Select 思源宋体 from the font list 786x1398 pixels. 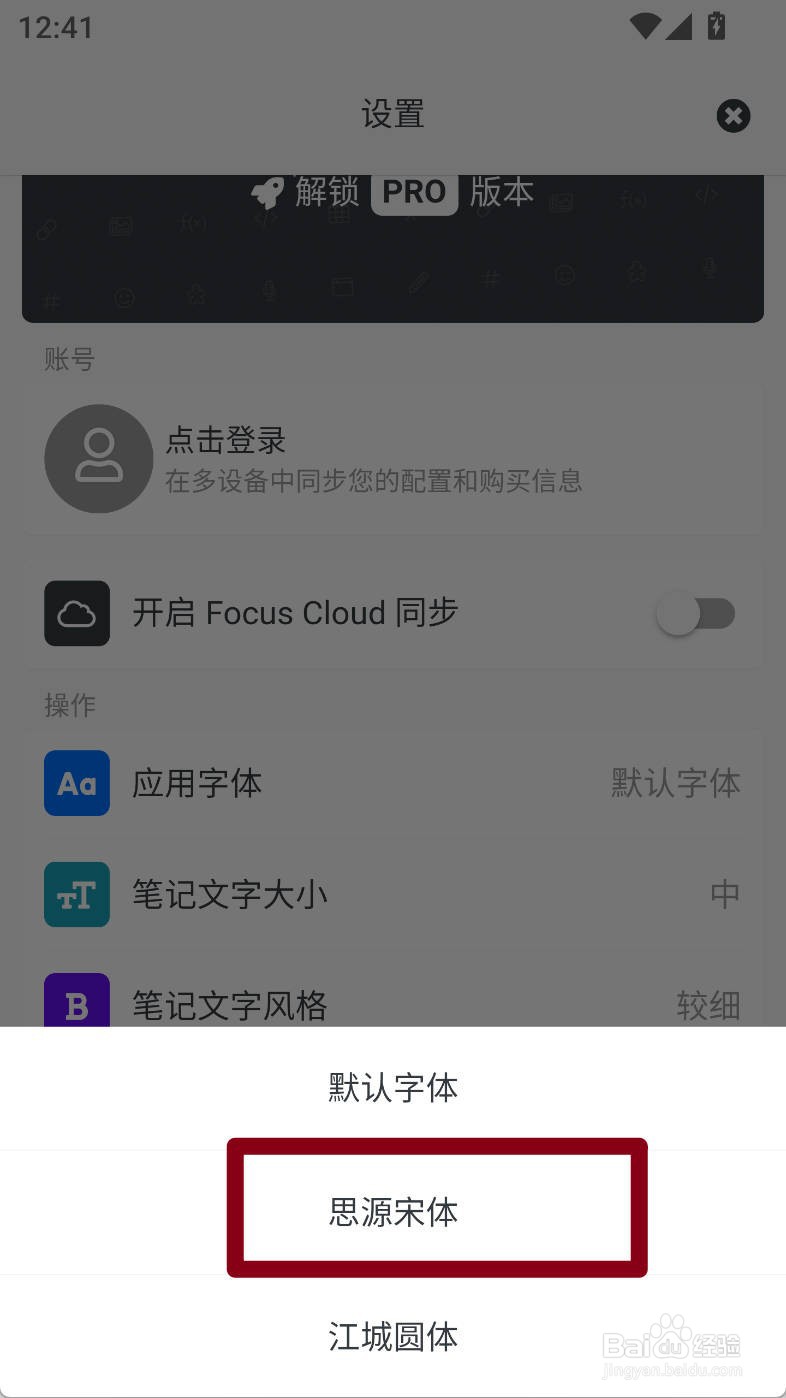(392, 1212)
